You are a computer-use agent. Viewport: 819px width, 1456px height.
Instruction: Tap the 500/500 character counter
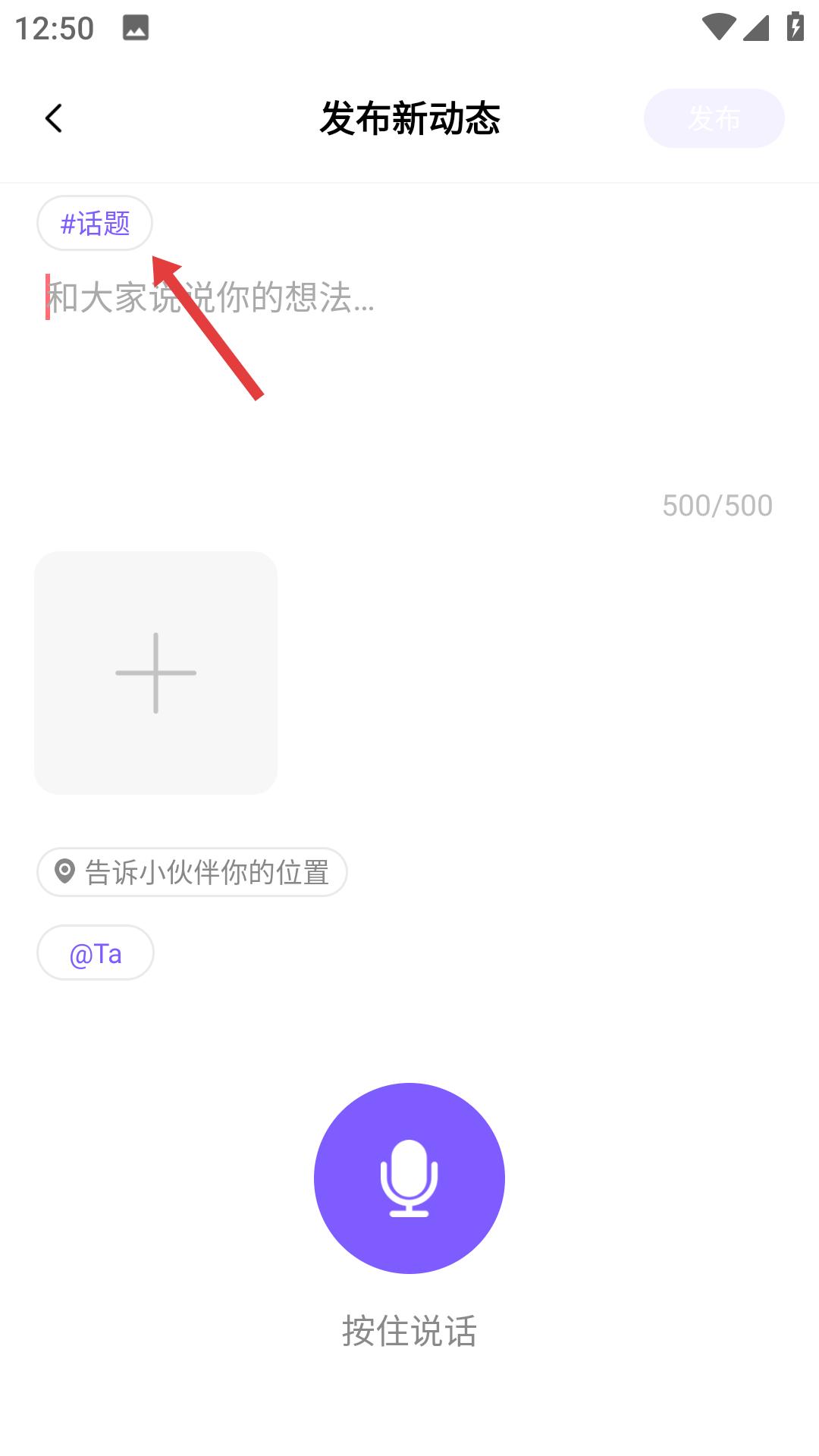click(716, 504)
